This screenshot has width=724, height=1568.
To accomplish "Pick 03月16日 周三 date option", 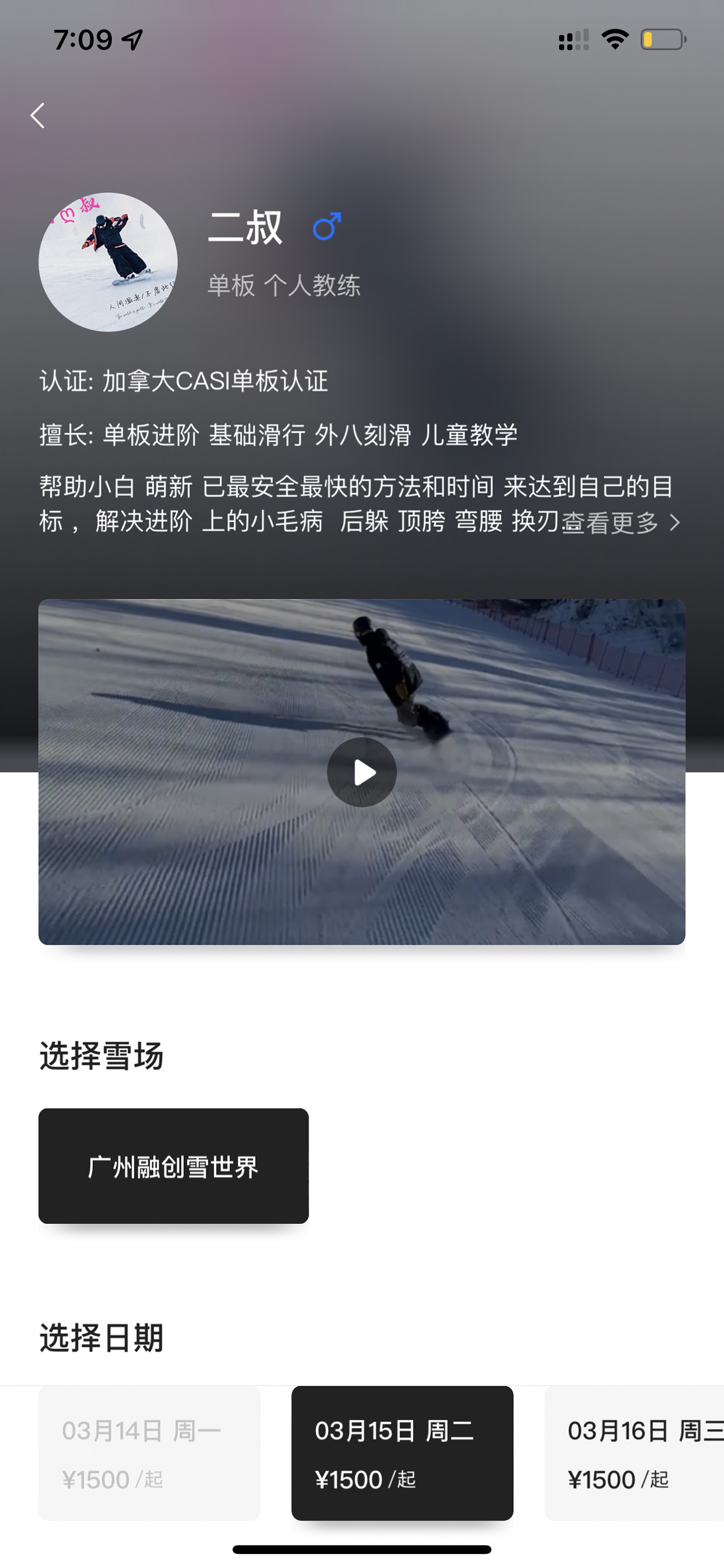I will tap(634, 1453).
